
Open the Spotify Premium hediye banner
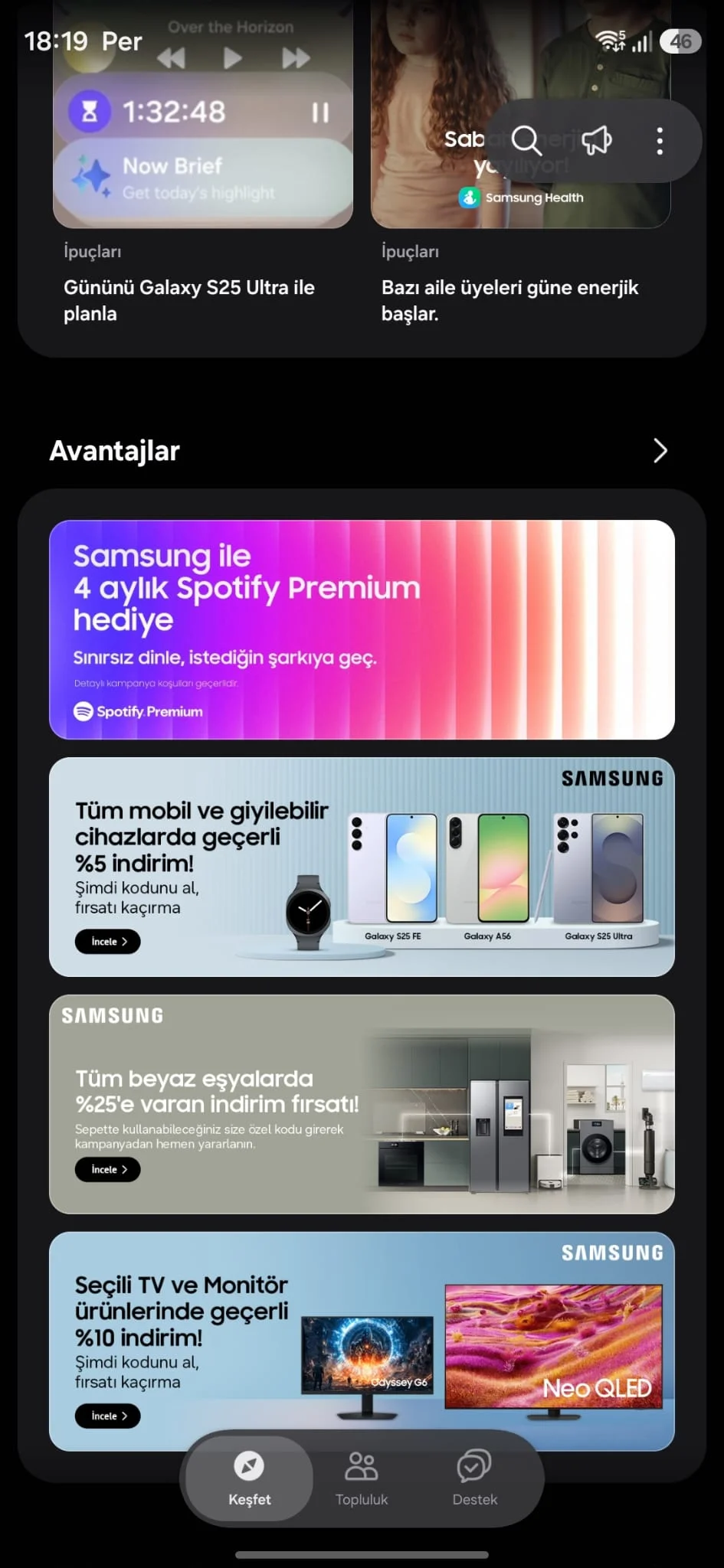click(362, 629)
